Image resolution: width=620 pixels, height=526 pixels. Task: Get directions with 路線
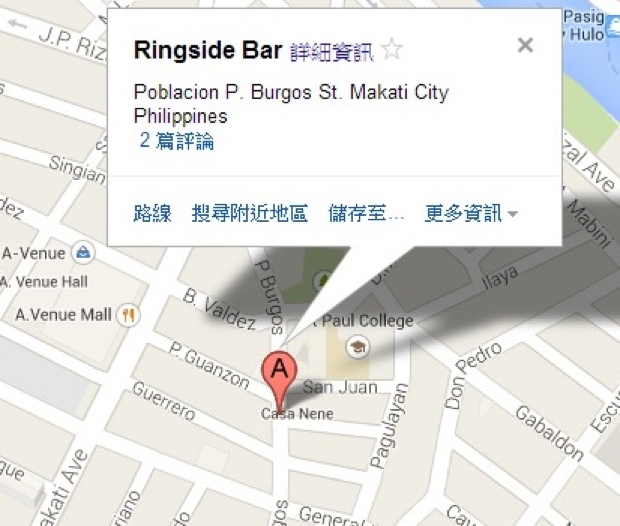pyautogui.click(x=152, y=213)
